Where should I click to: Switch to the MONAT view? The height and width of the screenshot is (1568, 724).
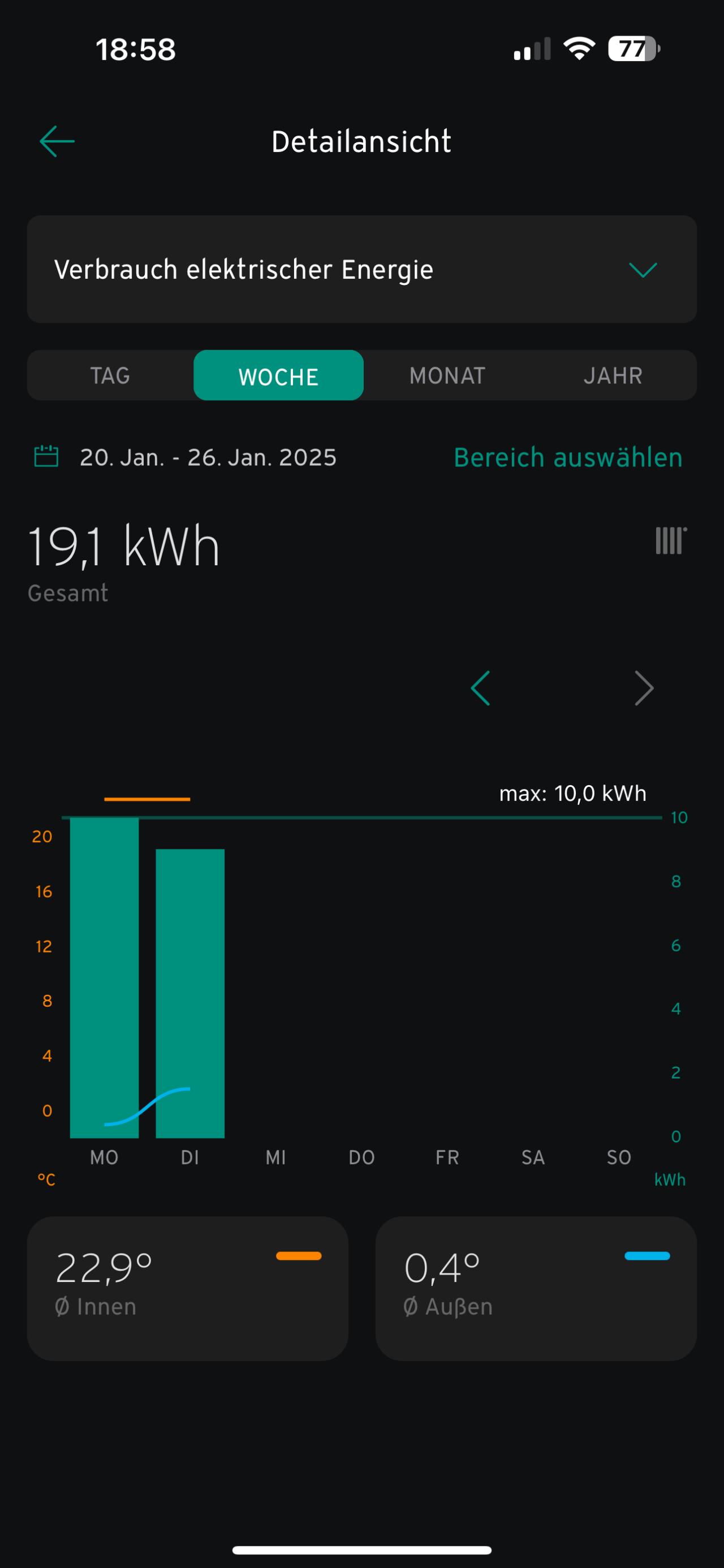coord(447,375)
